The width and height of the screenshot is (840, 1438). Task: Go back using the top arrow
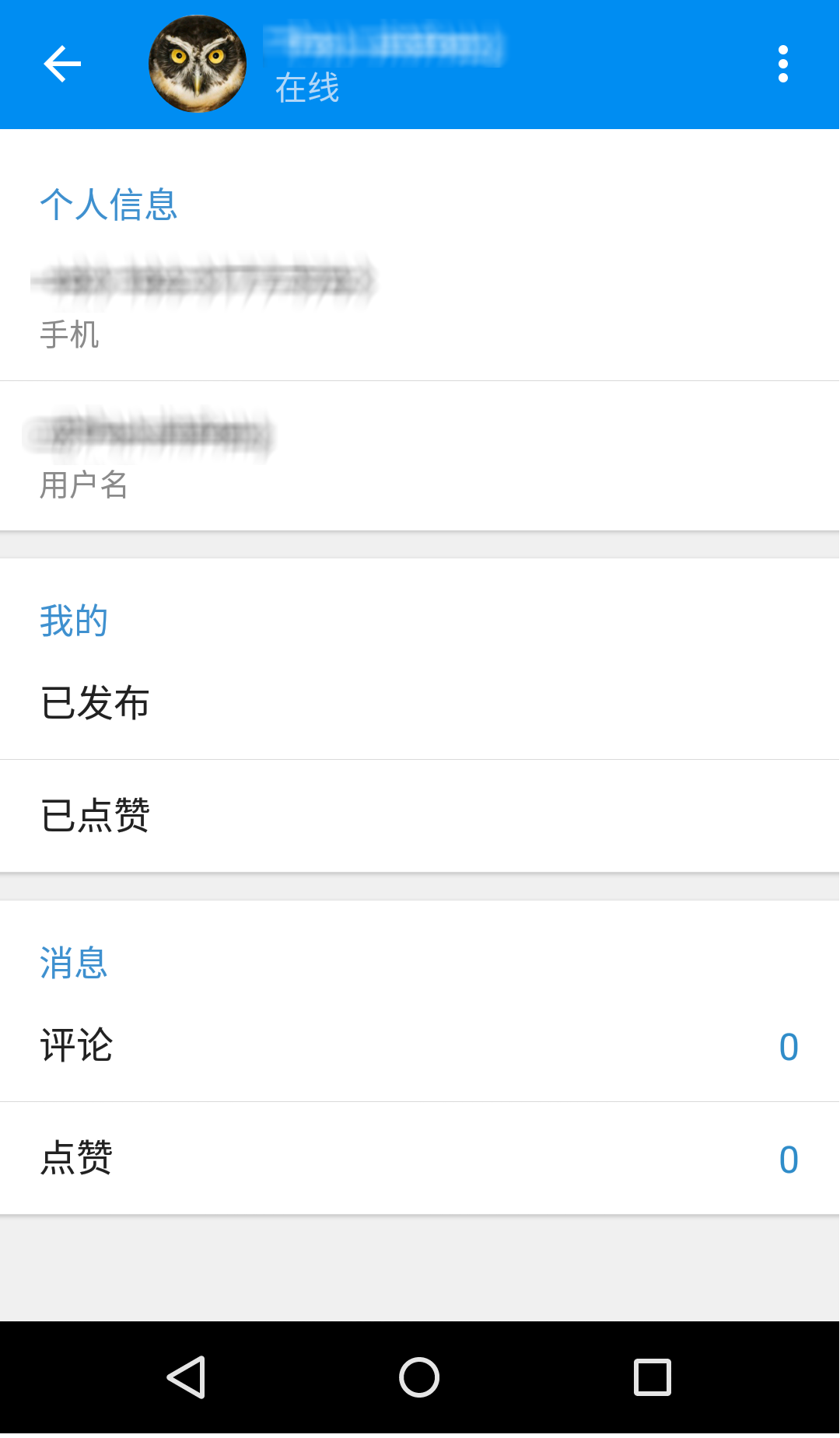point(62,64)
